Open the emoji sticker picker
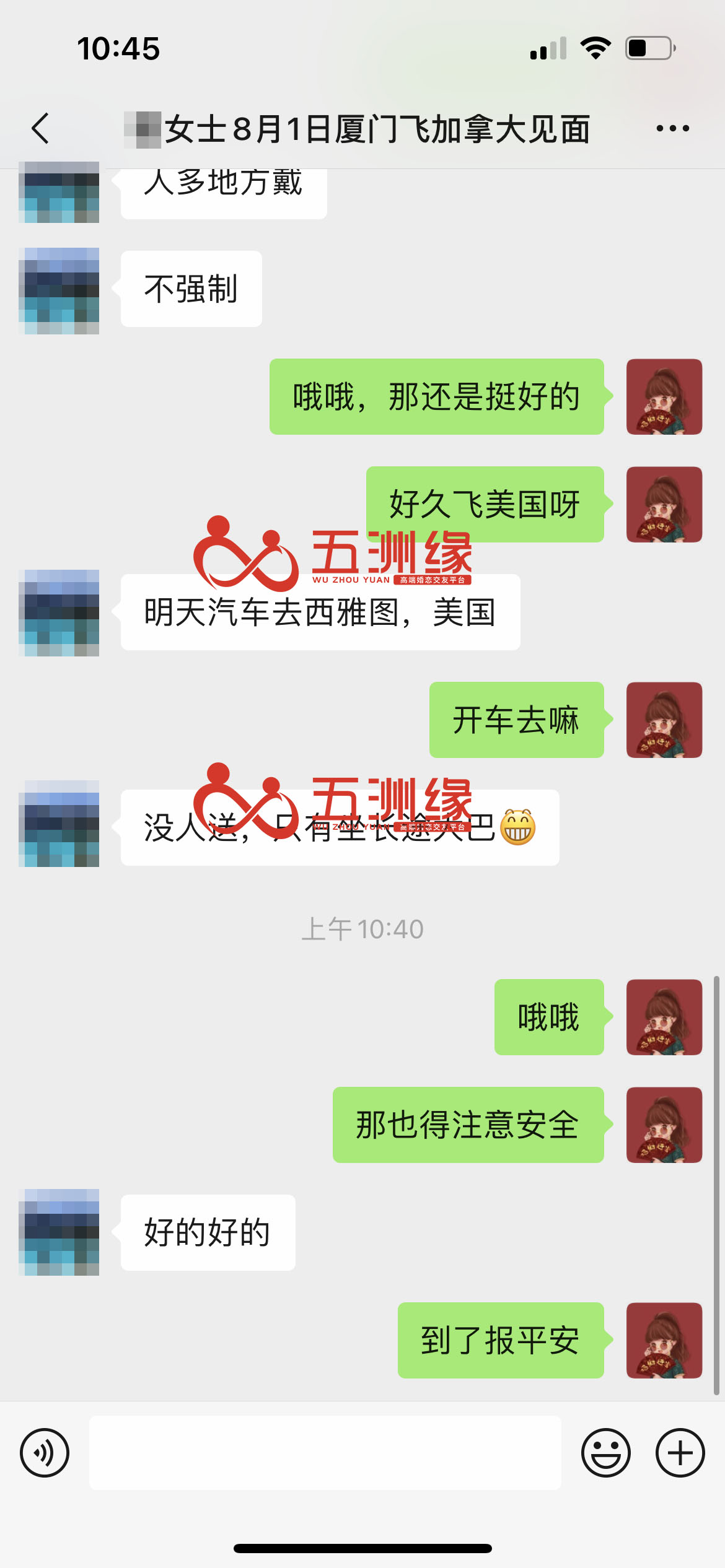Screen dimensions: 725x1568 [605, 1453]
